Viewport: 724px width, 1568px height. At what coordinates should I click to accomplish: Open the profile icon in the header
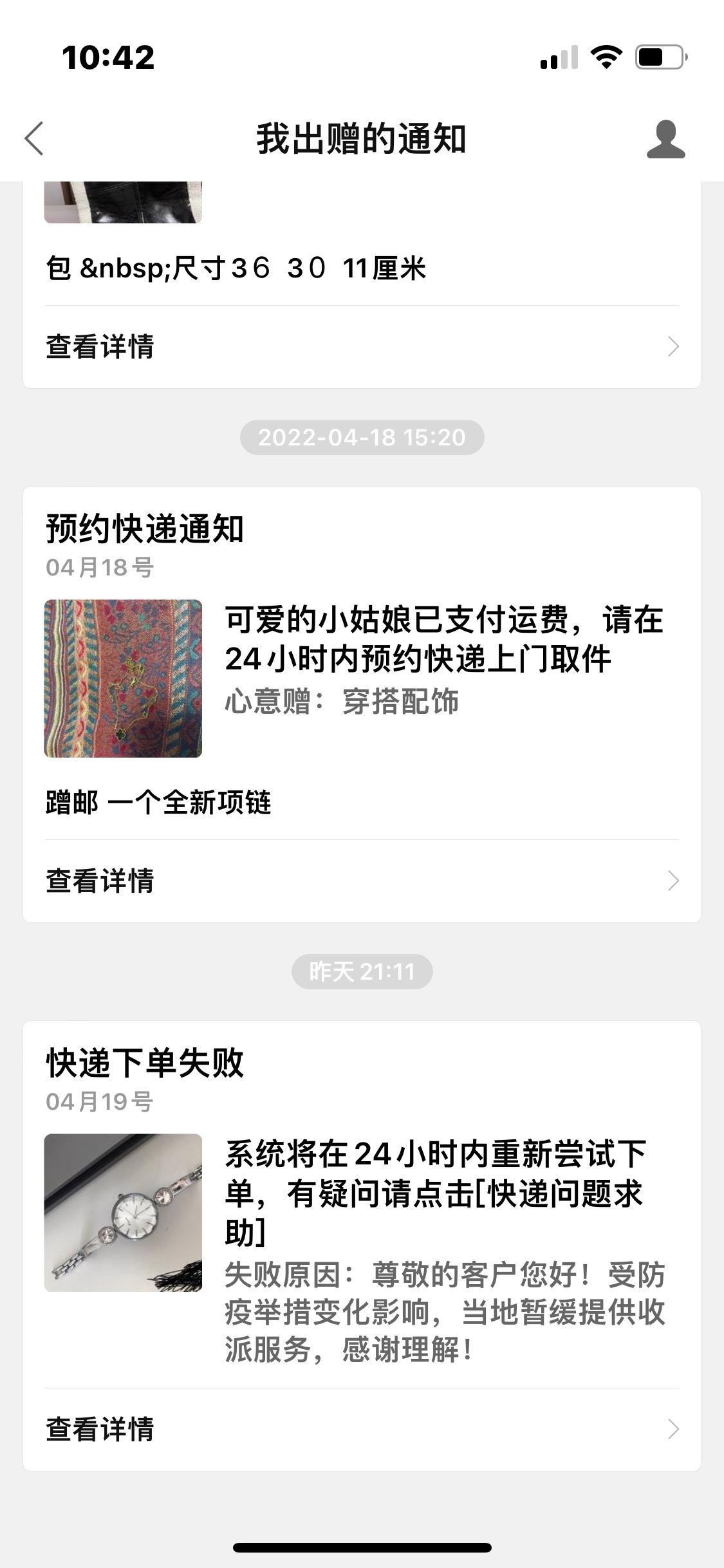665,139
